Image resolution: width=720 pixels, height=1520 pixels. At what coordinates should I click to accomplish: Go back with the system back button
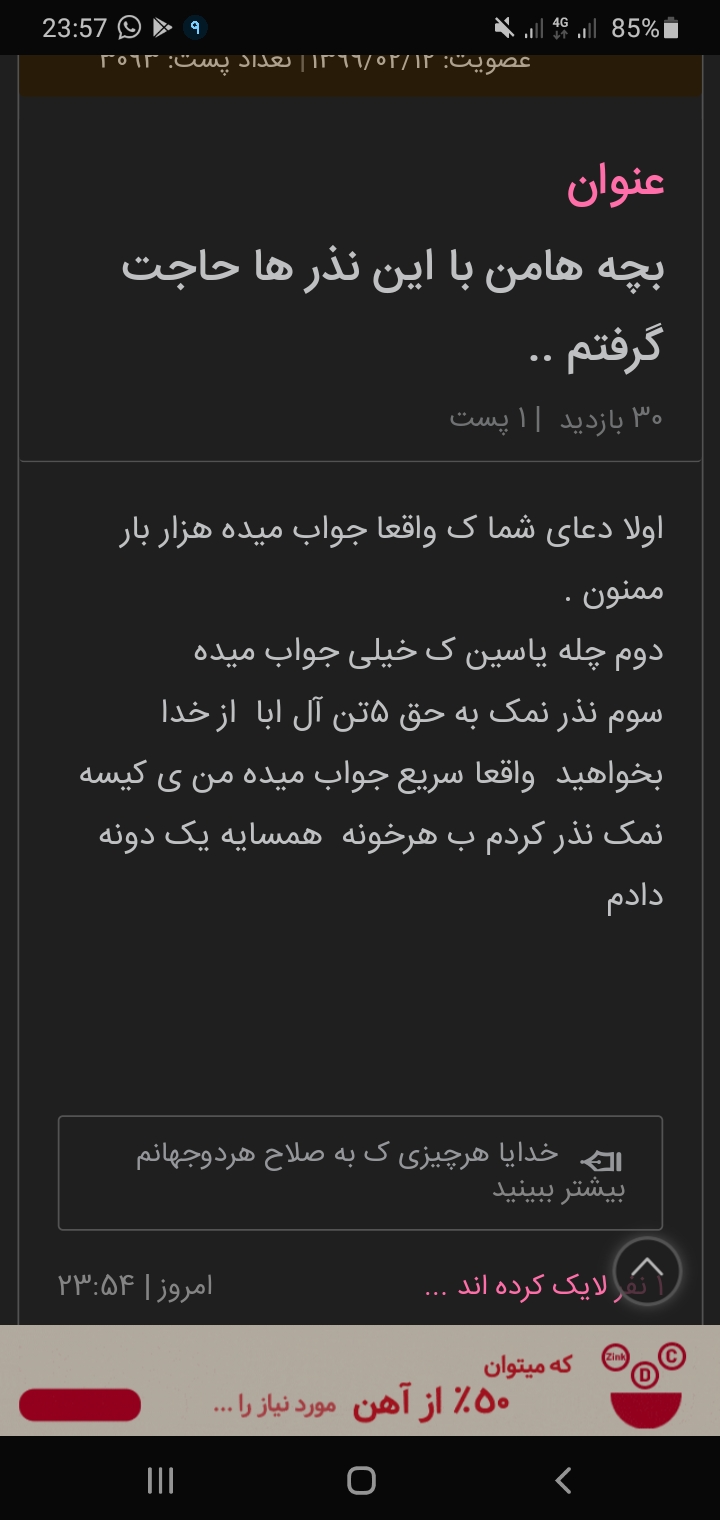pos(563,1480)
